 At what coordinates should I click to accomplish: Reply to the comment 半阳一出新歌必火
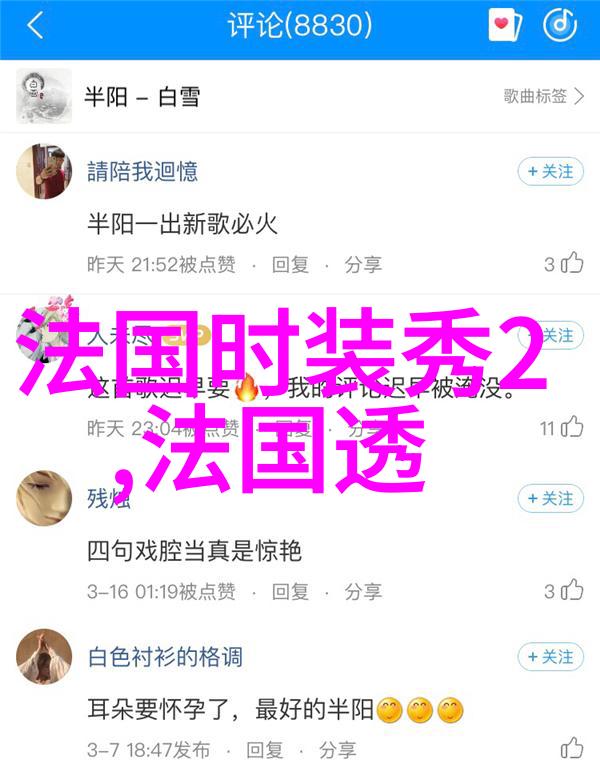[x=290, y=265]
